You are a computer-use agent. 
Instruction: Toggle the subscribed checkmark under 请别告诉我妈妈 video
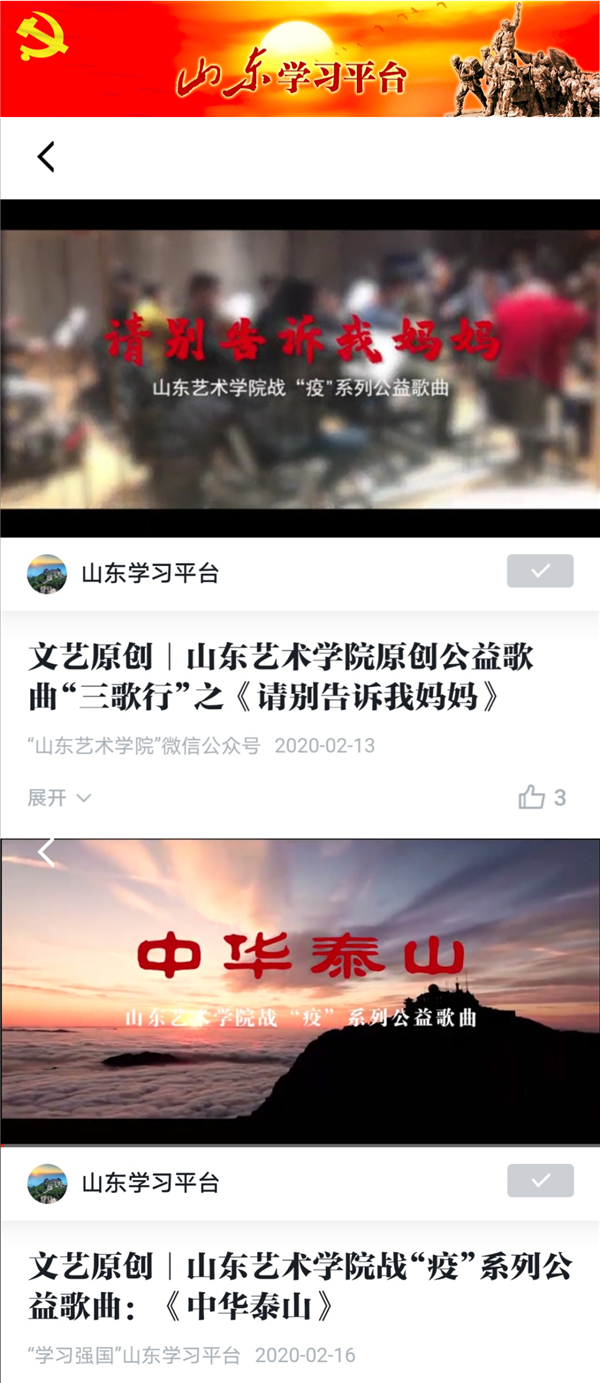[x=540, y=571]
